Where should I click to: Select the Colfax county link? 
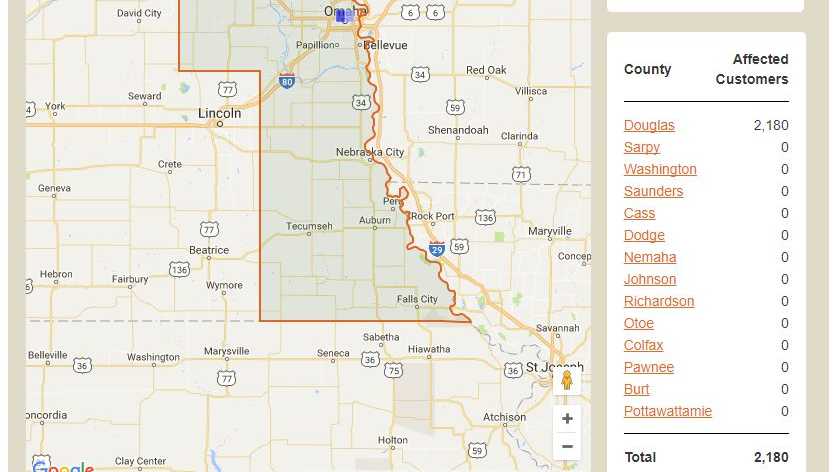click(x=643, y=345)
